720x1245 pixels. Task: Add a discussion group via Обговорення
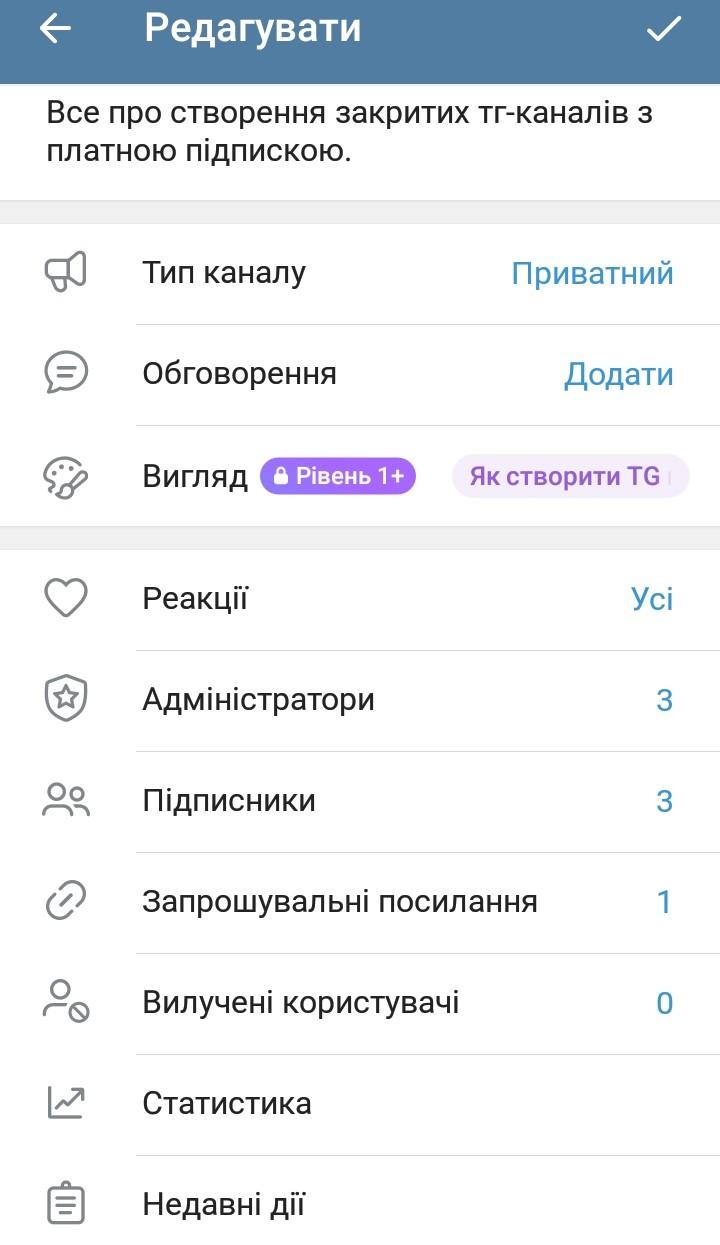pos(360,375)
